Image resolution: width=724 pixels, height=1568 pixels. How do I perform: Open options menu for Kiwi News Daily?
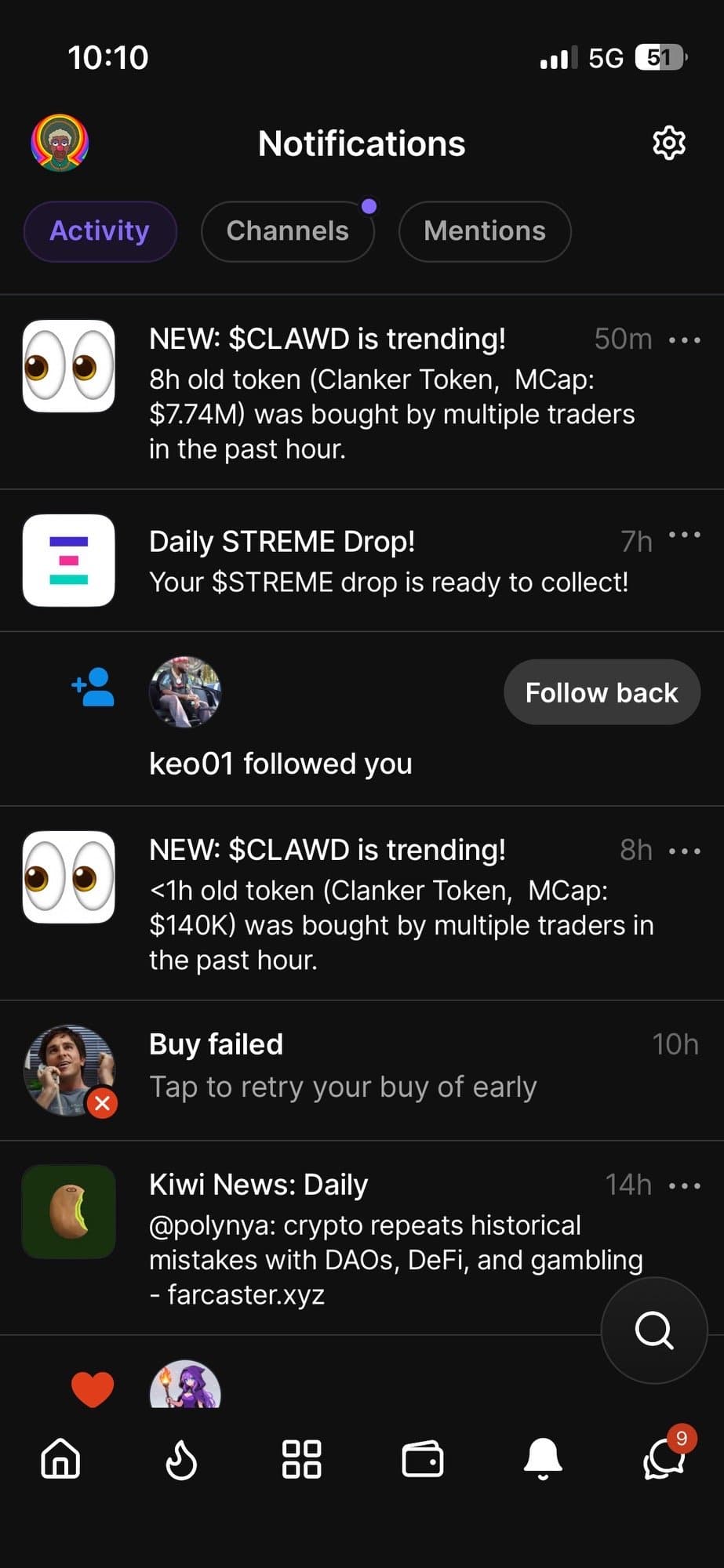coord(683,1185)
